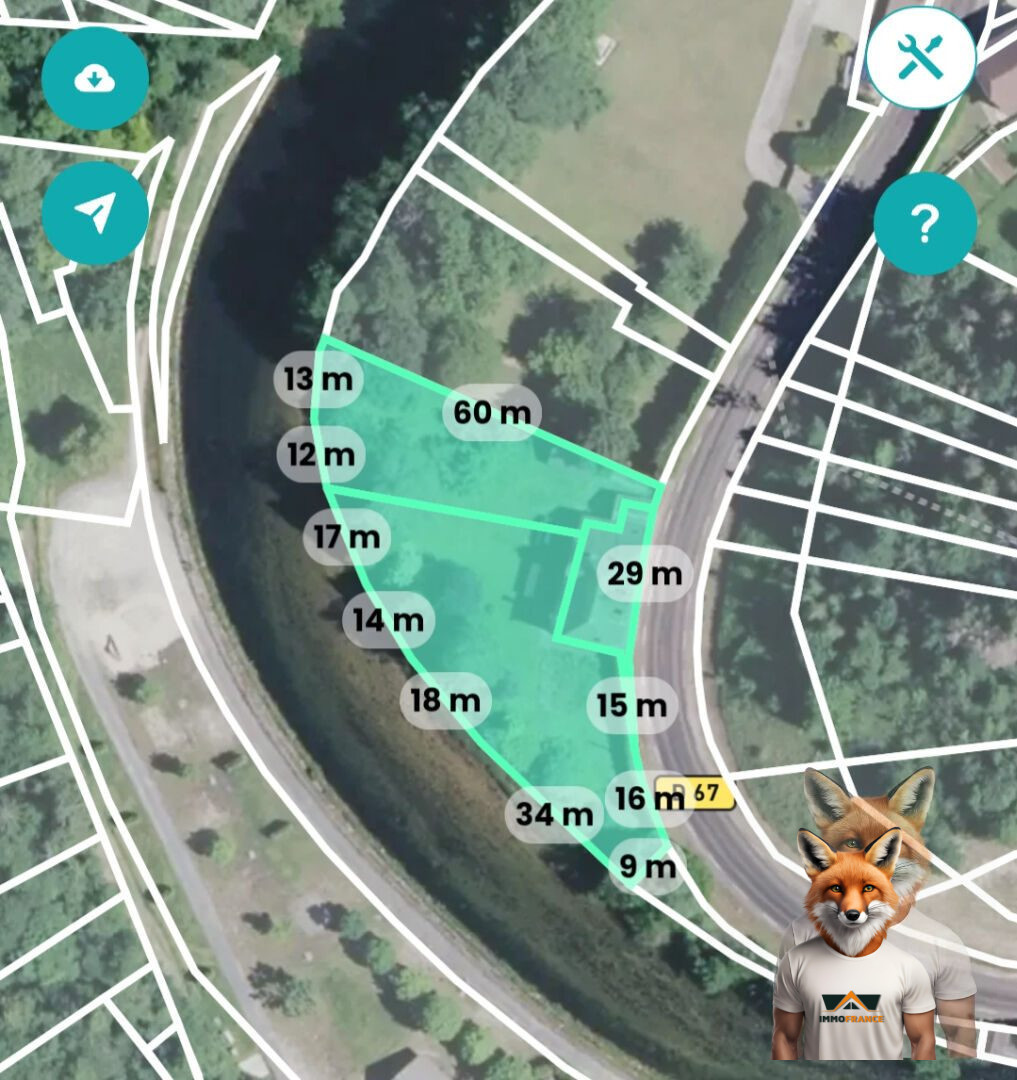The image size is (1017, 1080).
Task: Center the map on my location
Action: click(x=95, y=213)
